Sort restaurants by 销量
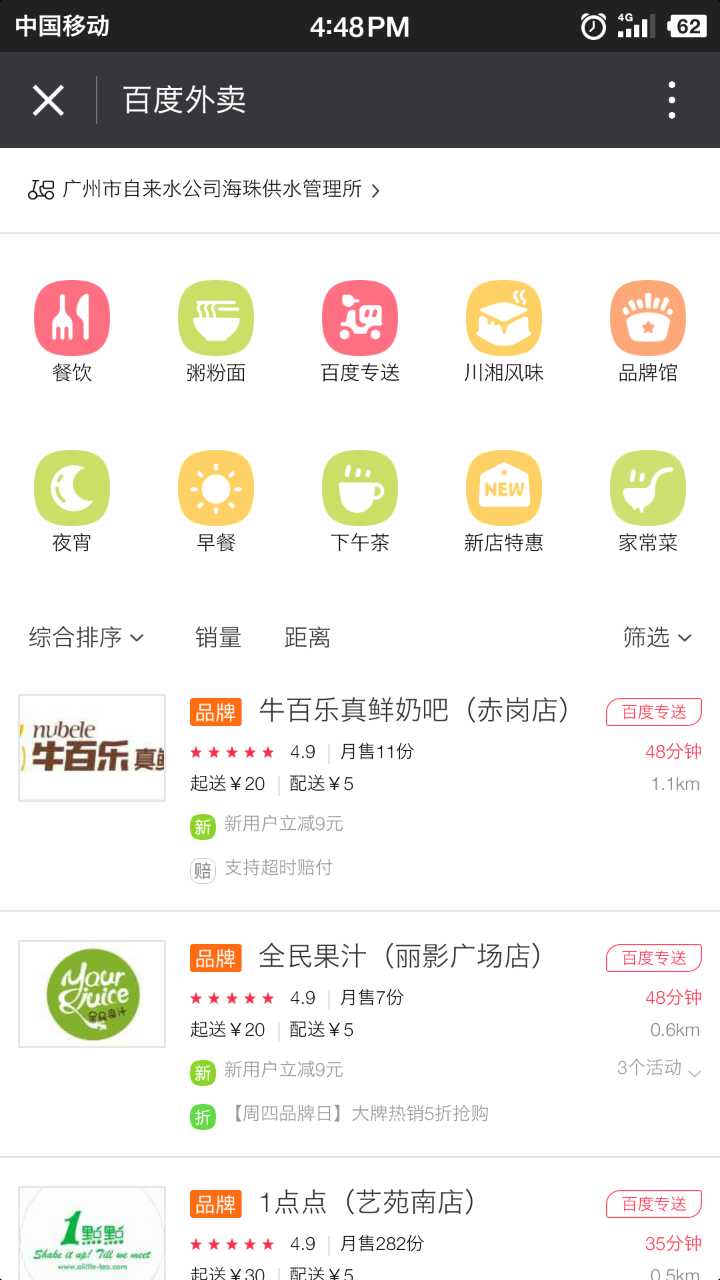This screenshot has width=720, height=1280. pos(218,638)
